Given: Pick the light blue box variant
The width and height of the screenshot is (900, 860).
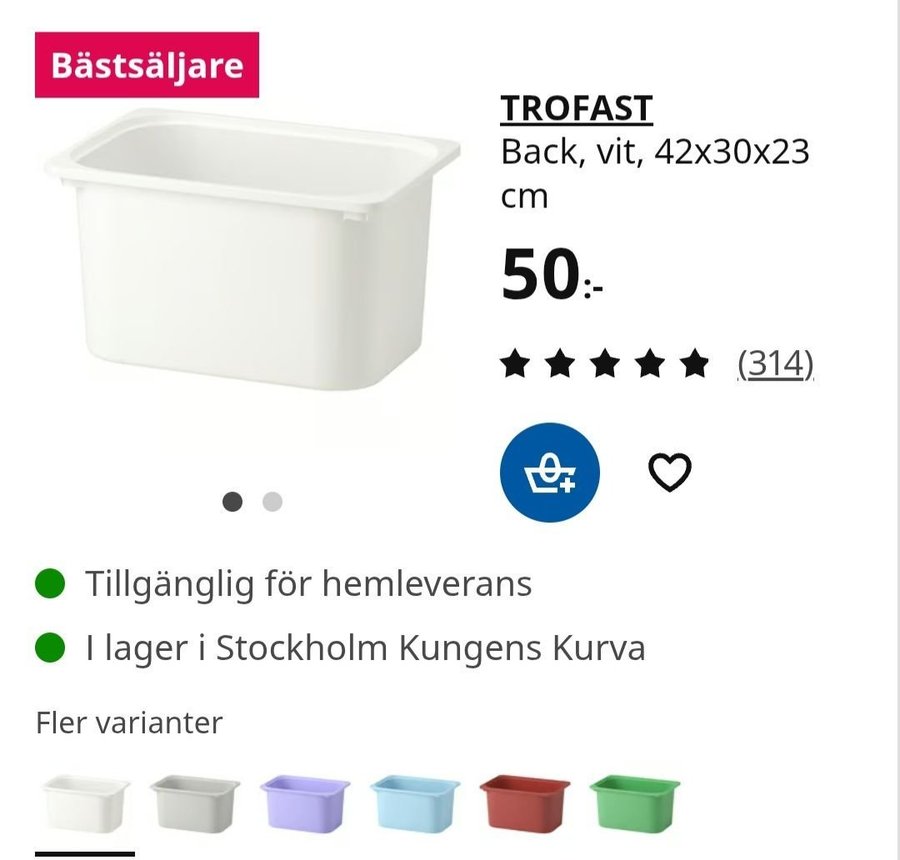Looking at the screenshot, I should 415,802.
